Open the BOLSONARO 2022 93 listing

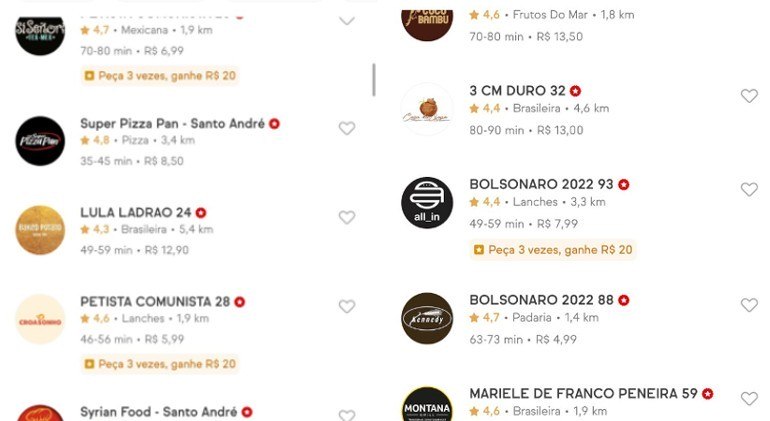pyautogui.click(x=541, y=185)
